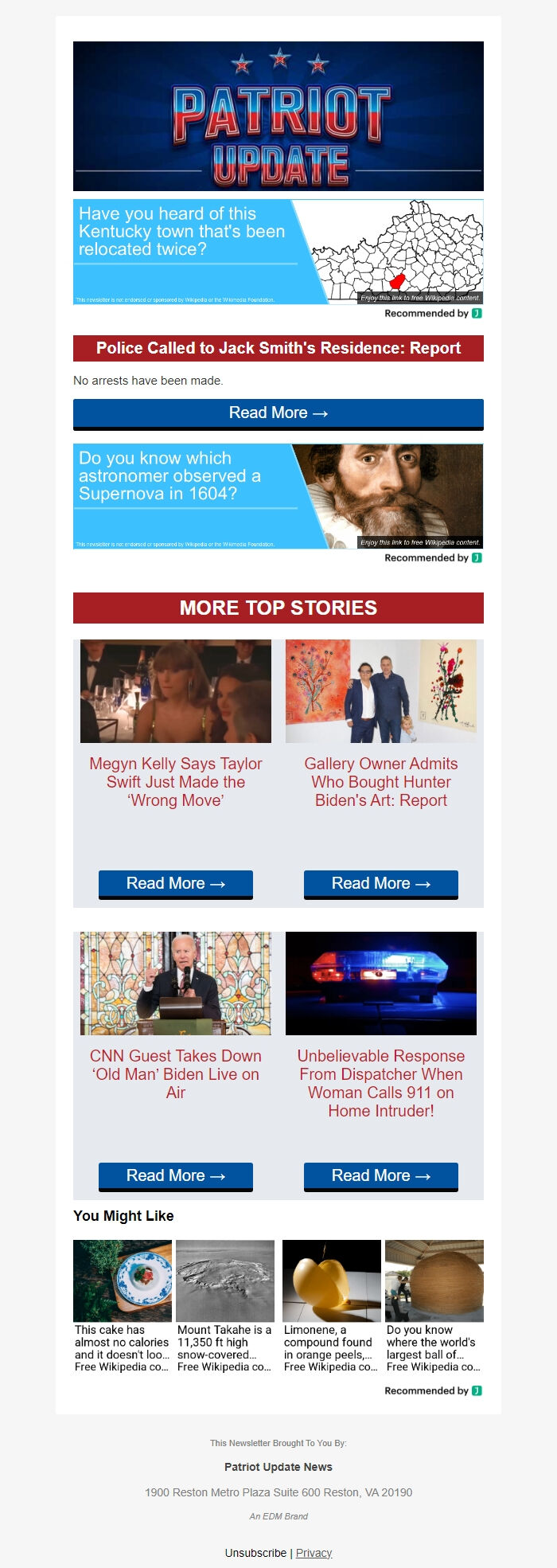Viewport: 557px width, 1568px height.
Task: Read more about Megyn Kelly and Taylor Swift
Action: (176, 884)
